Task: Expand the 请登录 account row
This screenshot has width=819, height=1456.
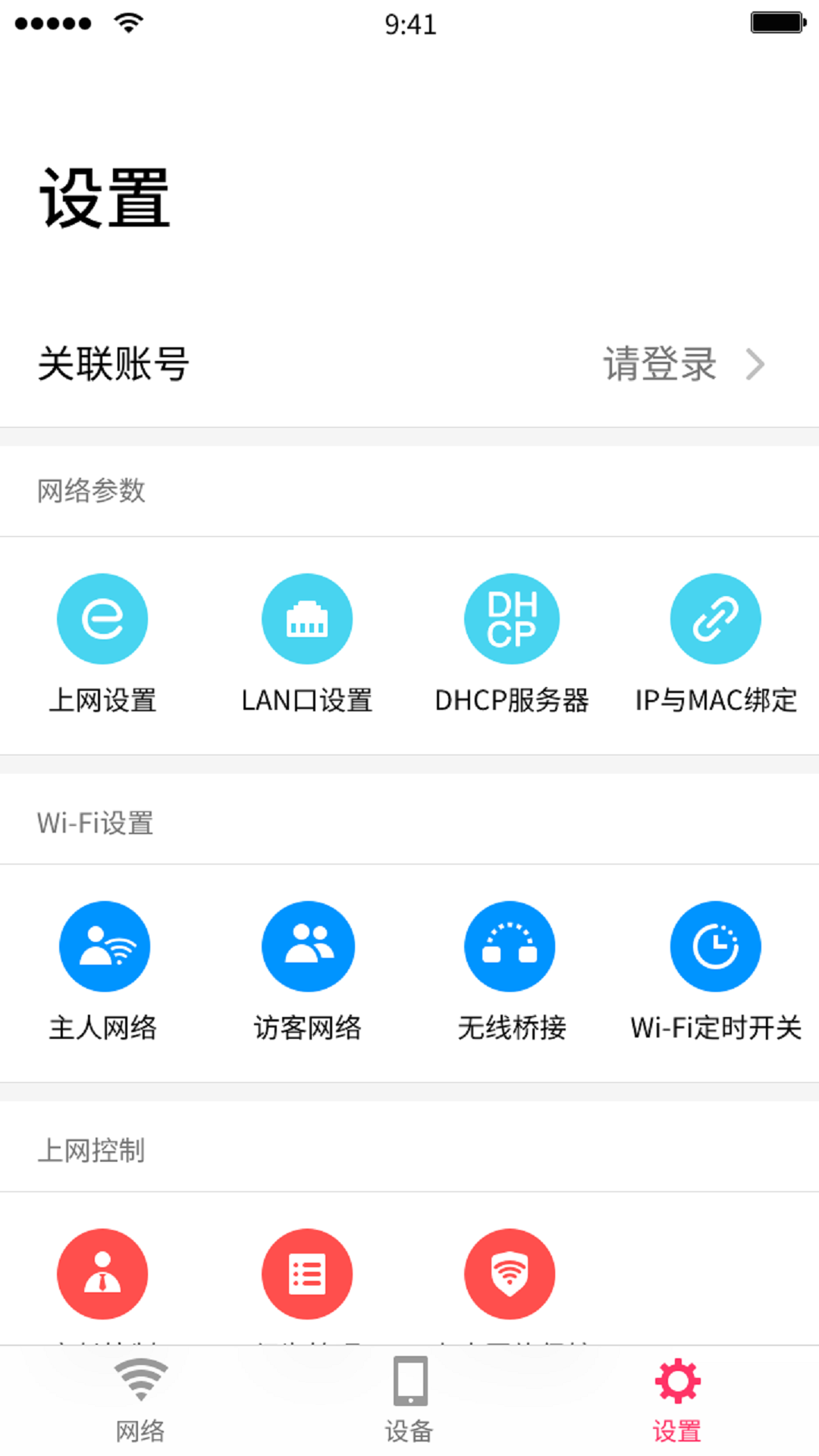Action: click(x=409, y=366)
